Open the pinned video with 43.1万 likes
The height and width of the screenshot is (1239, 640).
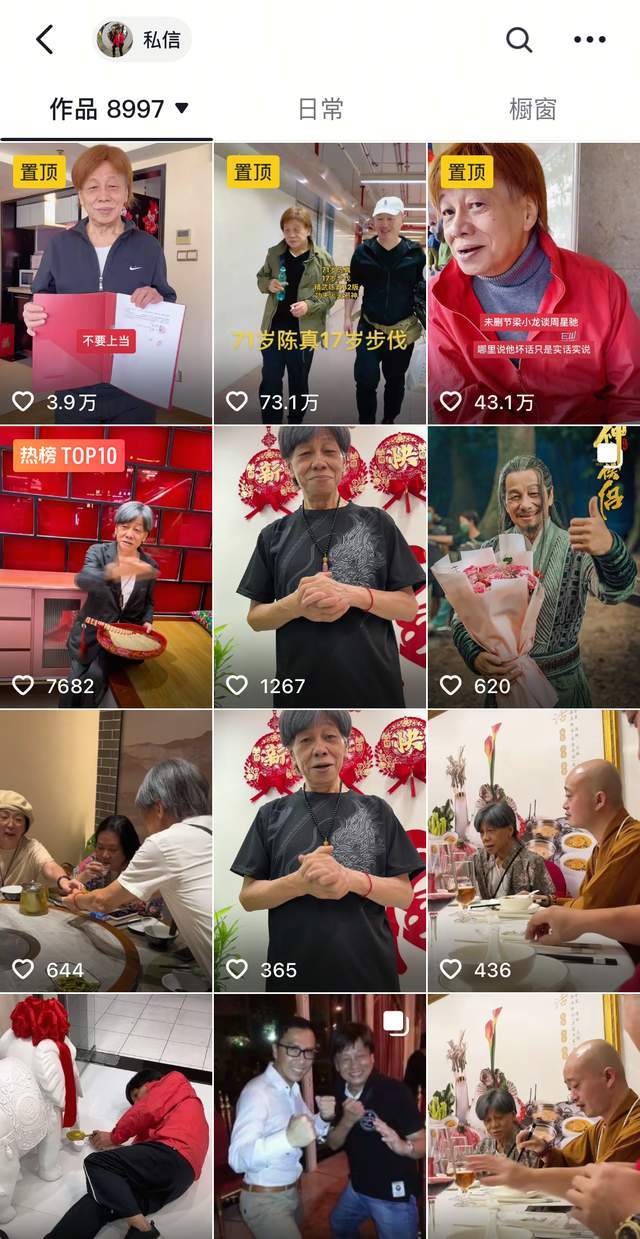pyautogui.click(x=534, y=283)
